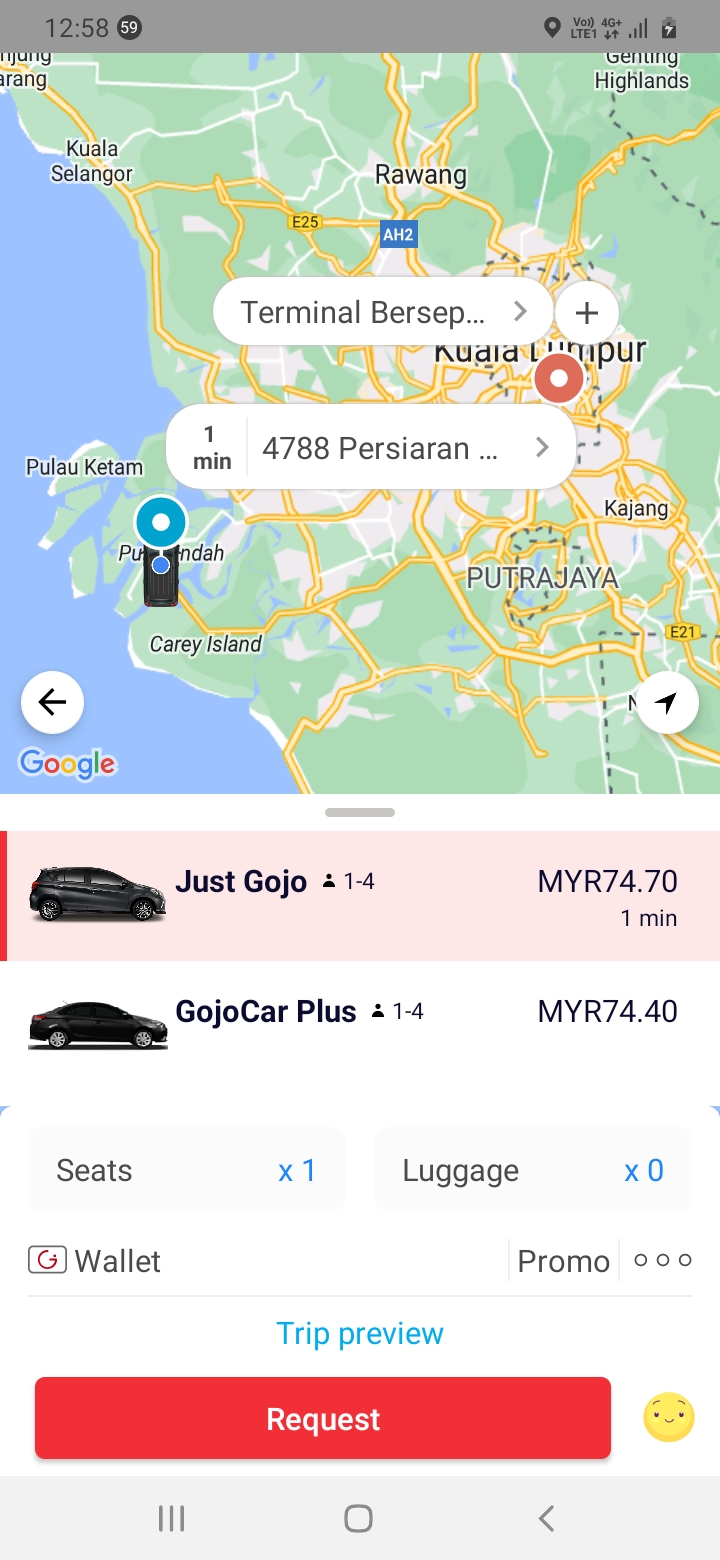Open the Trip preview link
The height and width of the screenshot is (1560, 720).
[x=360, y=1333]
